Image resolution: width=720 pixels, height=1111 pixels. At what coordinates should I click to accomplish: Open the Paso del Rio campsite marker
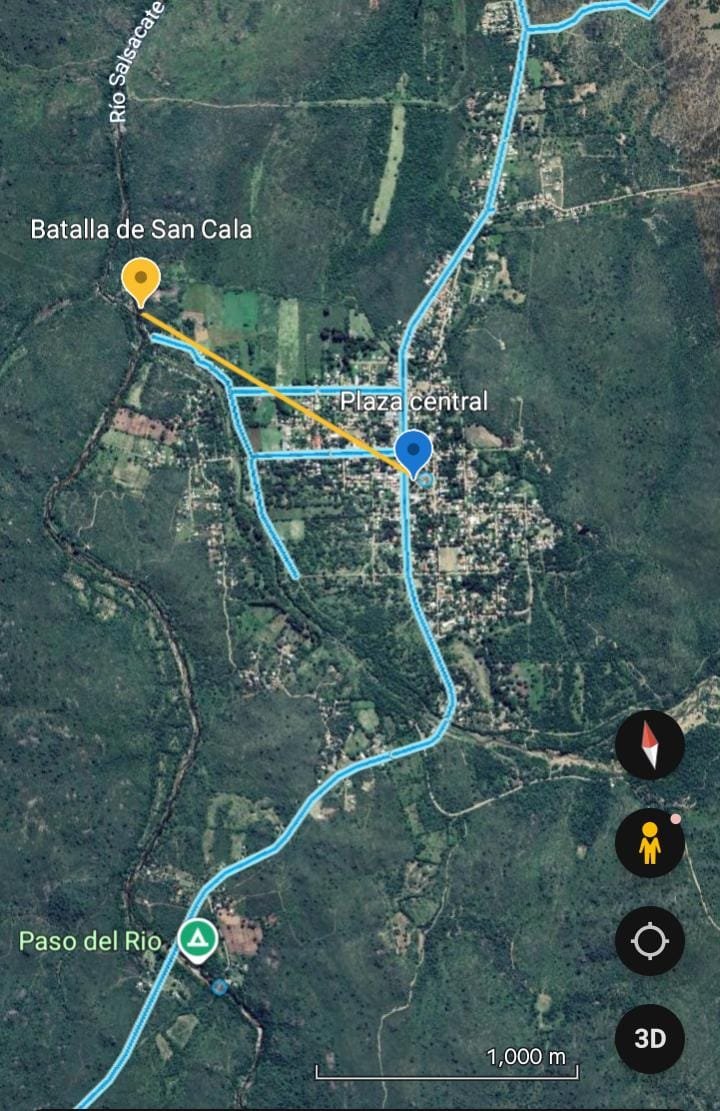pyautogui.click(x=197, y=939)
